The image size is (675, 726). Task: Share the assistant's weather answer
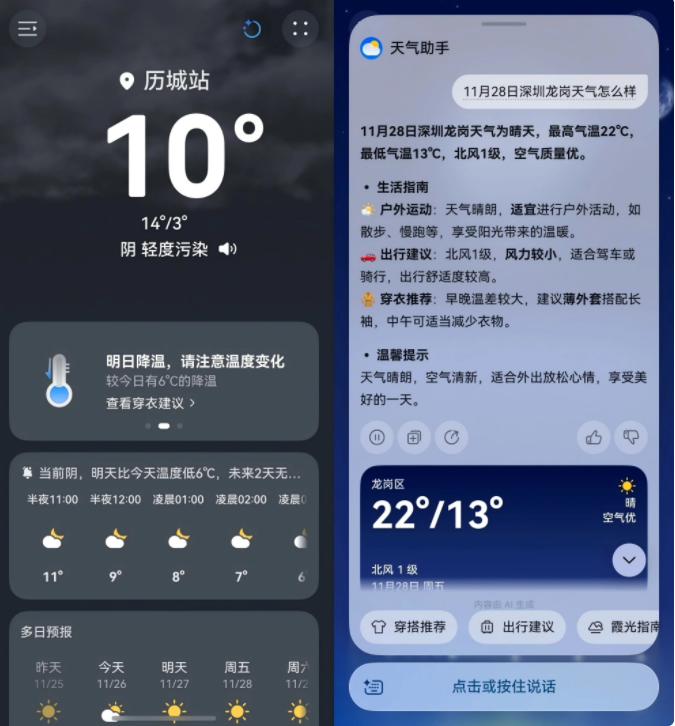coord(451,436)
